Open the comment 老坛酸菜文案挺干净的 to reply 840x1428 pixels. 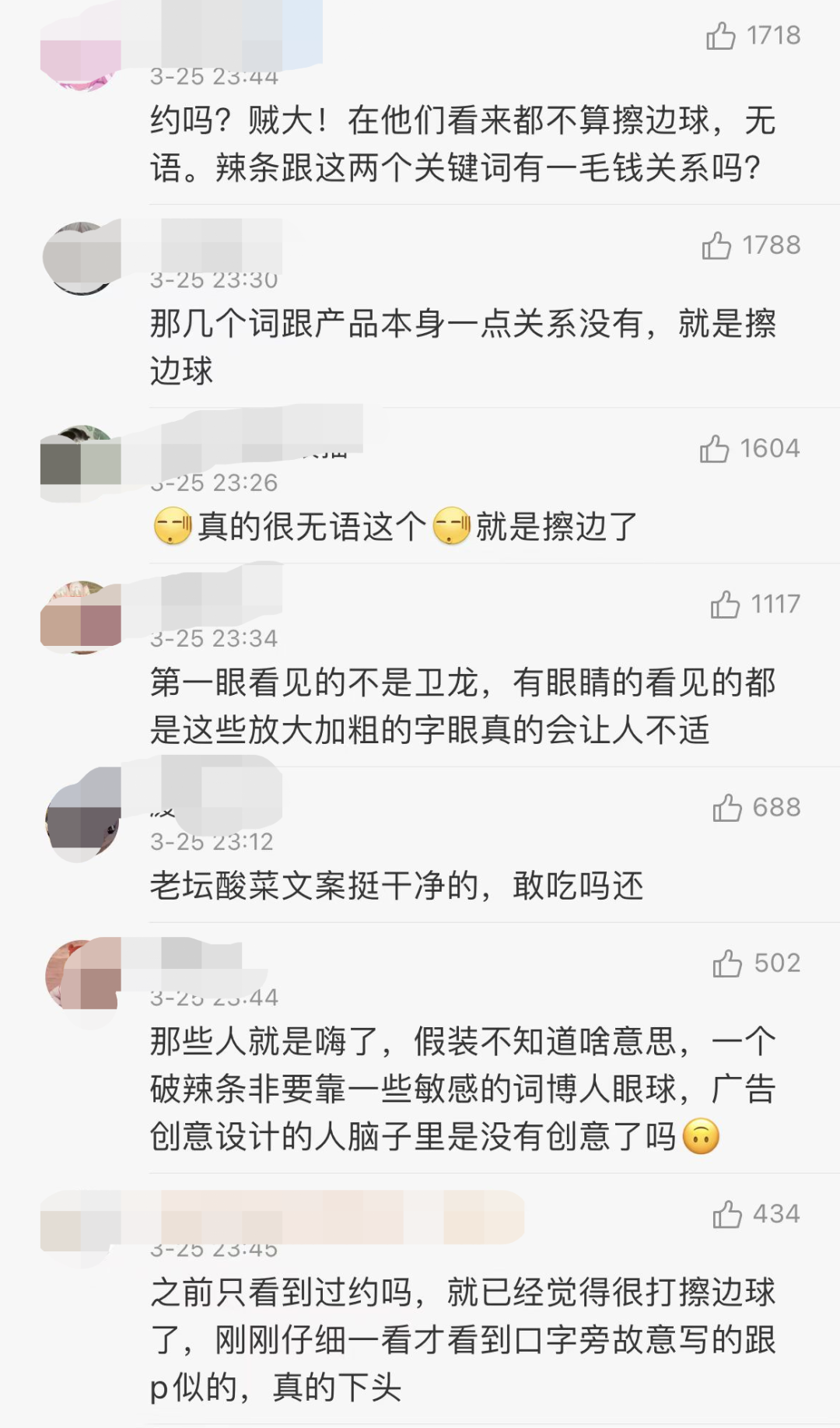(397, 886)
